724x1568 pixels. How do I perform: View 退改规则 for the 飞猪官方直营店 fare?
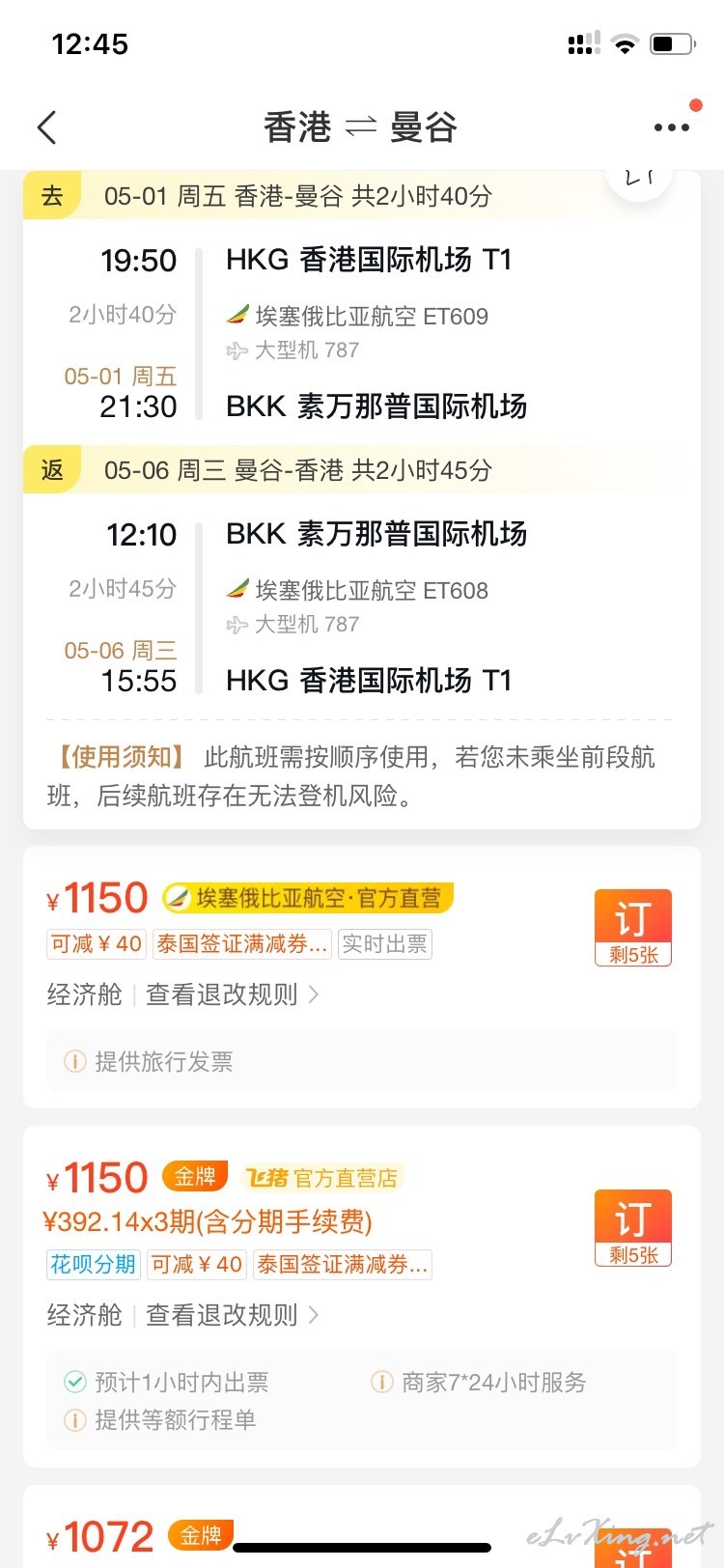tap(232, 1315)
